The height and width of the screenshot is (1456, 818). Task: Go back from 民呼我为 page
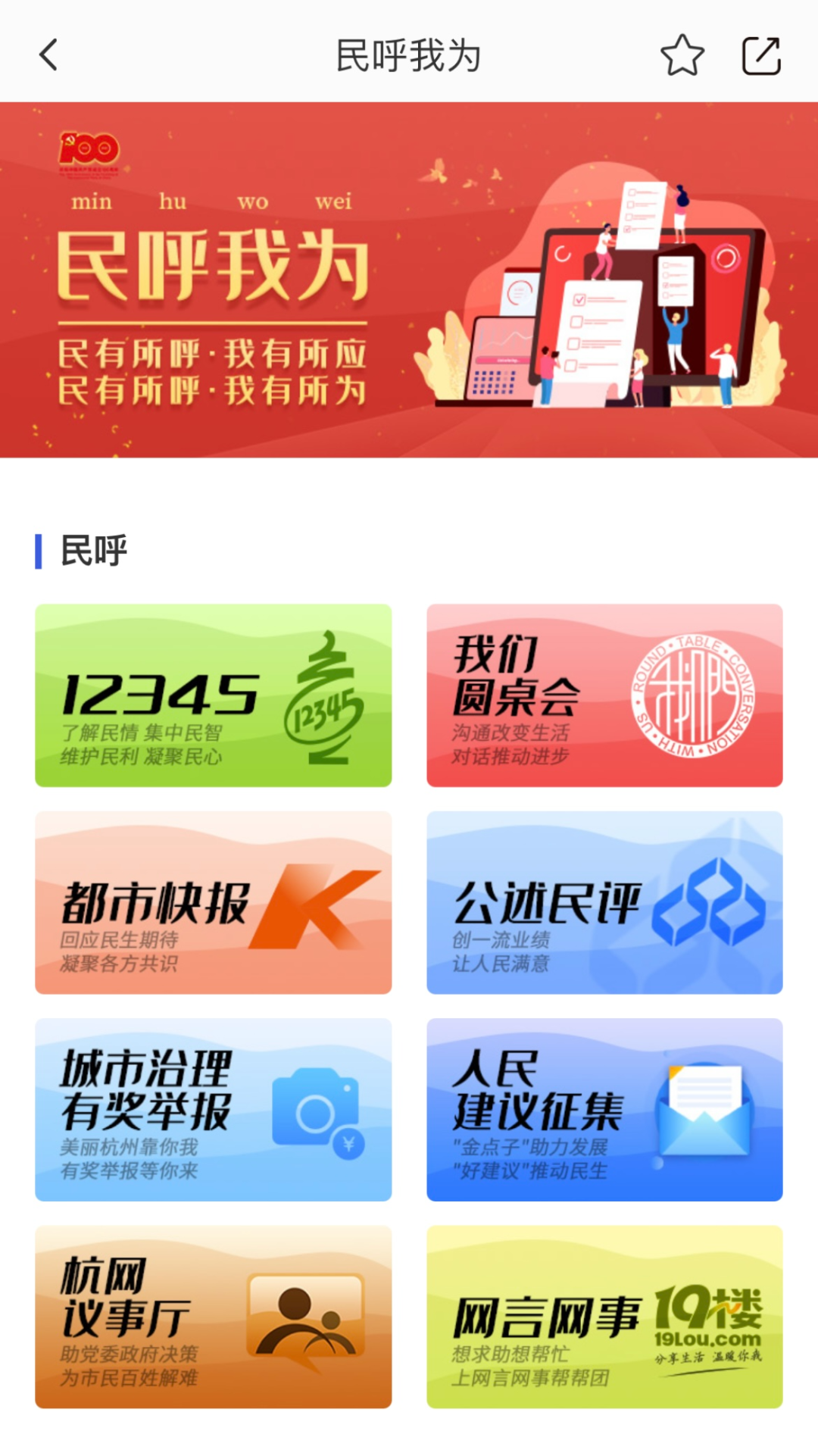(x=49, y=55)
